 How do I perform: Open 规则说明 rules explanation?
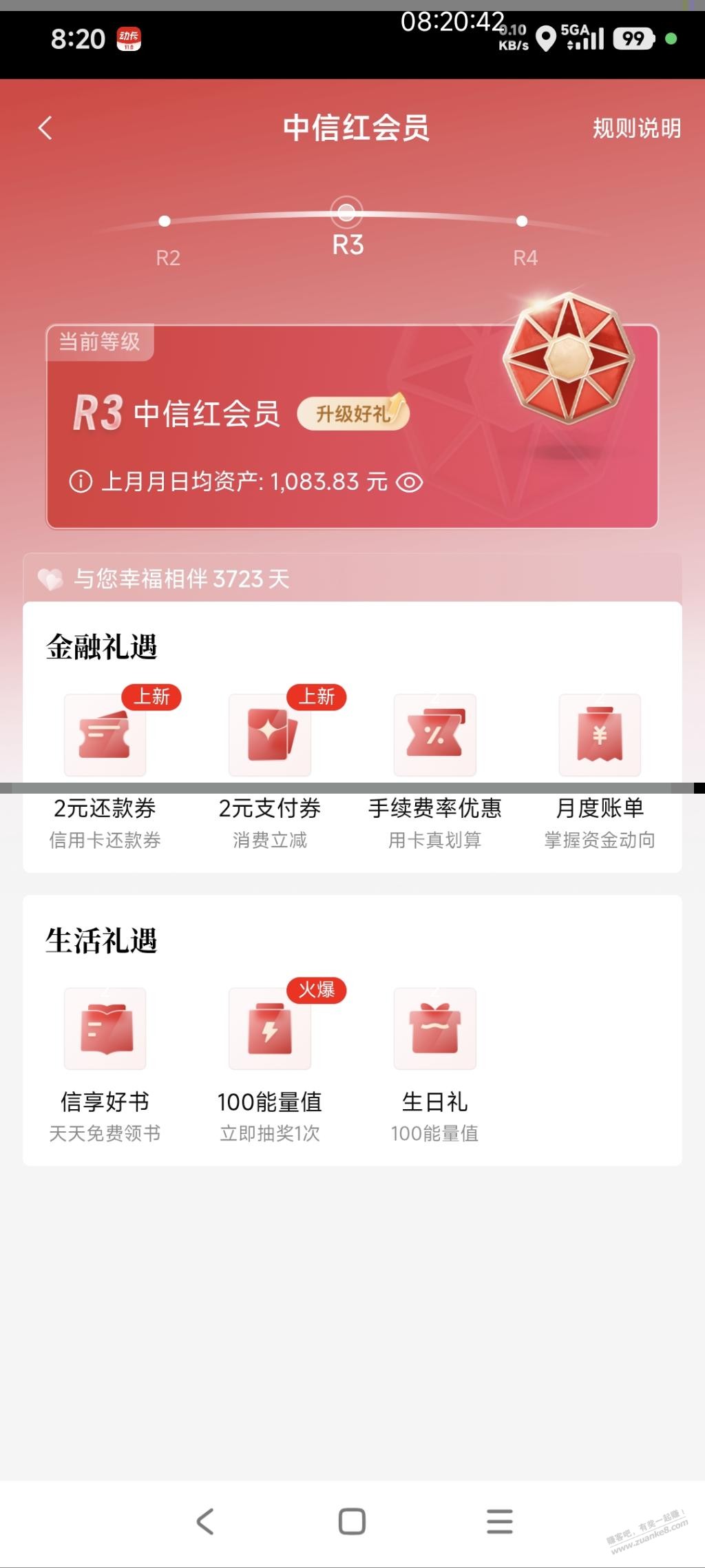pyautogui.click(x=636, y=128)
